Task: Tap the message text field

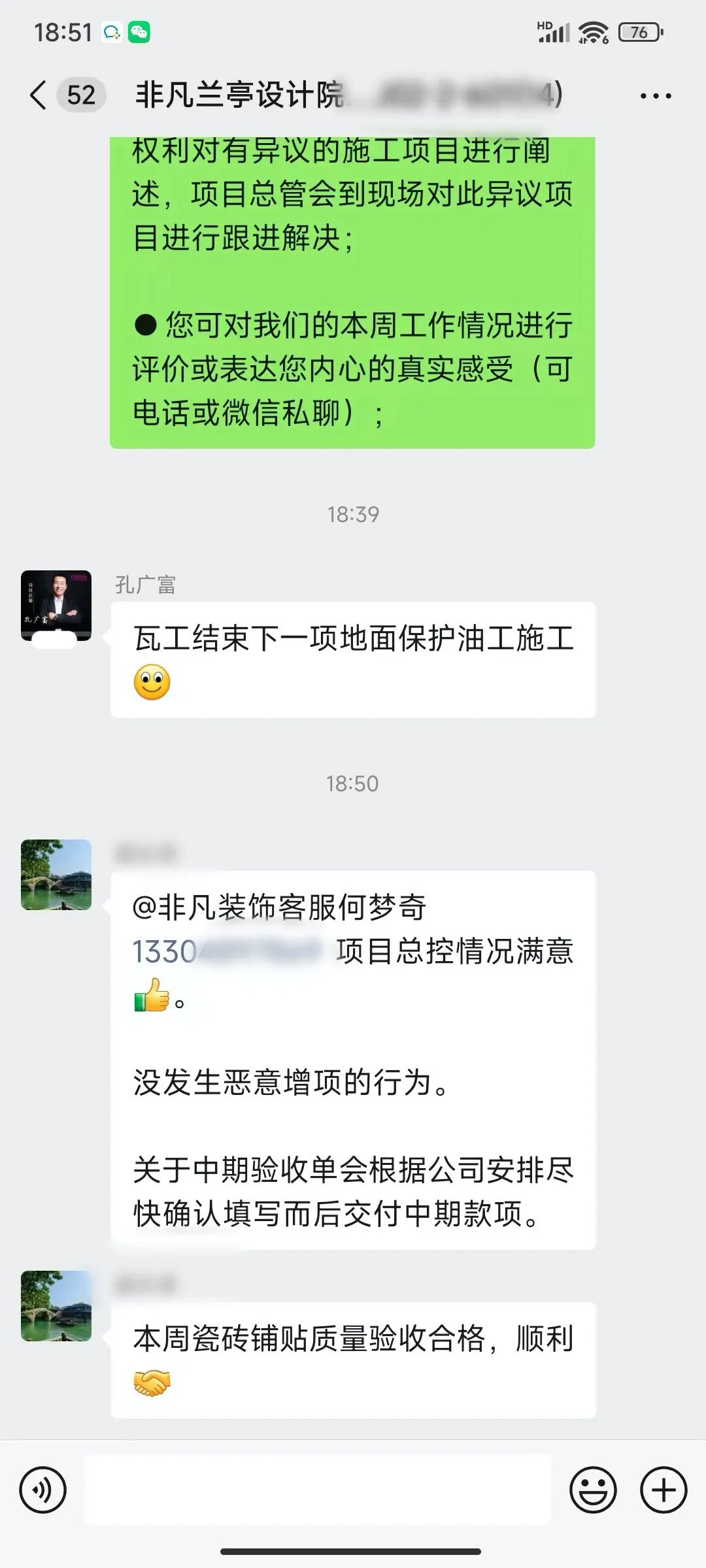Action: [318, 1490]
